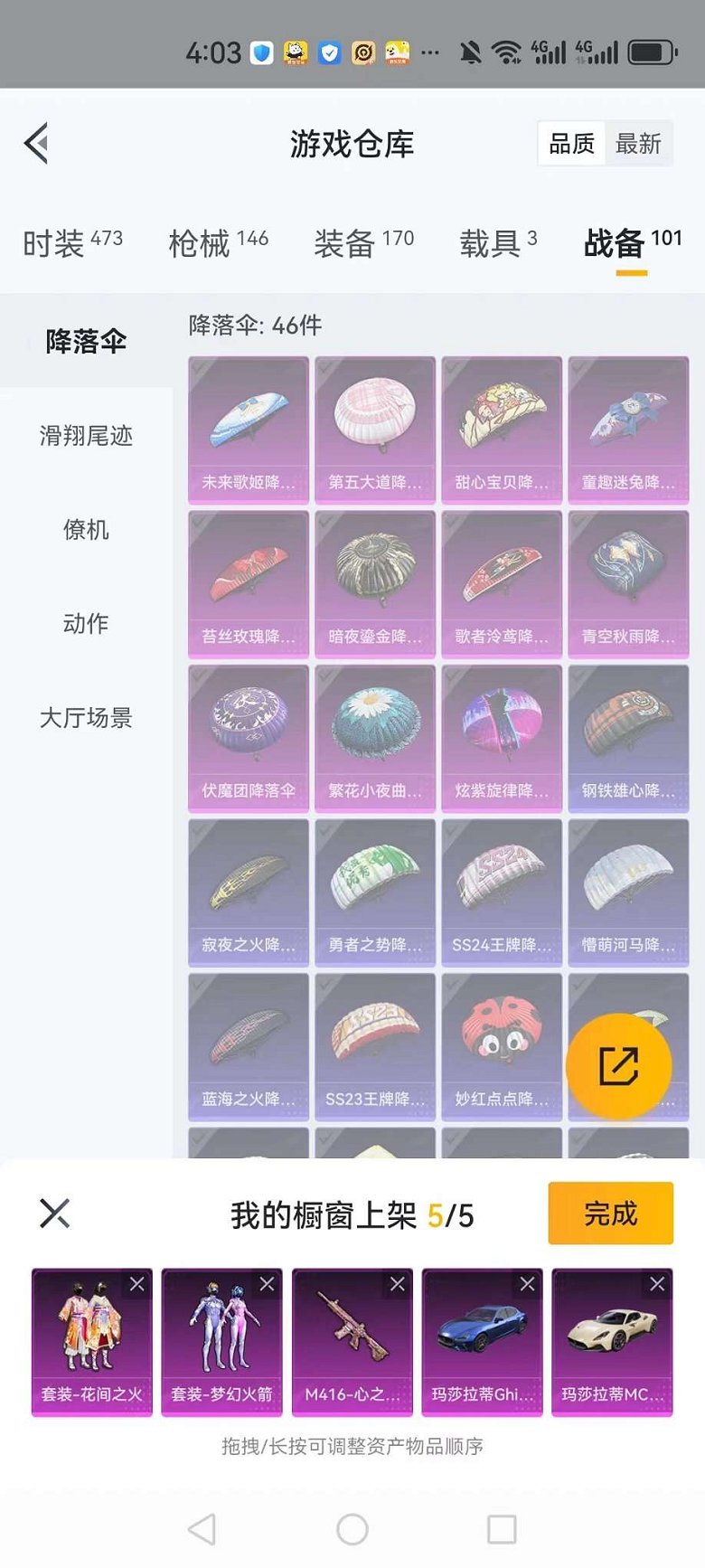Open the 动作 category
The width and height of the screenshot is (705, 1568).
86,624
